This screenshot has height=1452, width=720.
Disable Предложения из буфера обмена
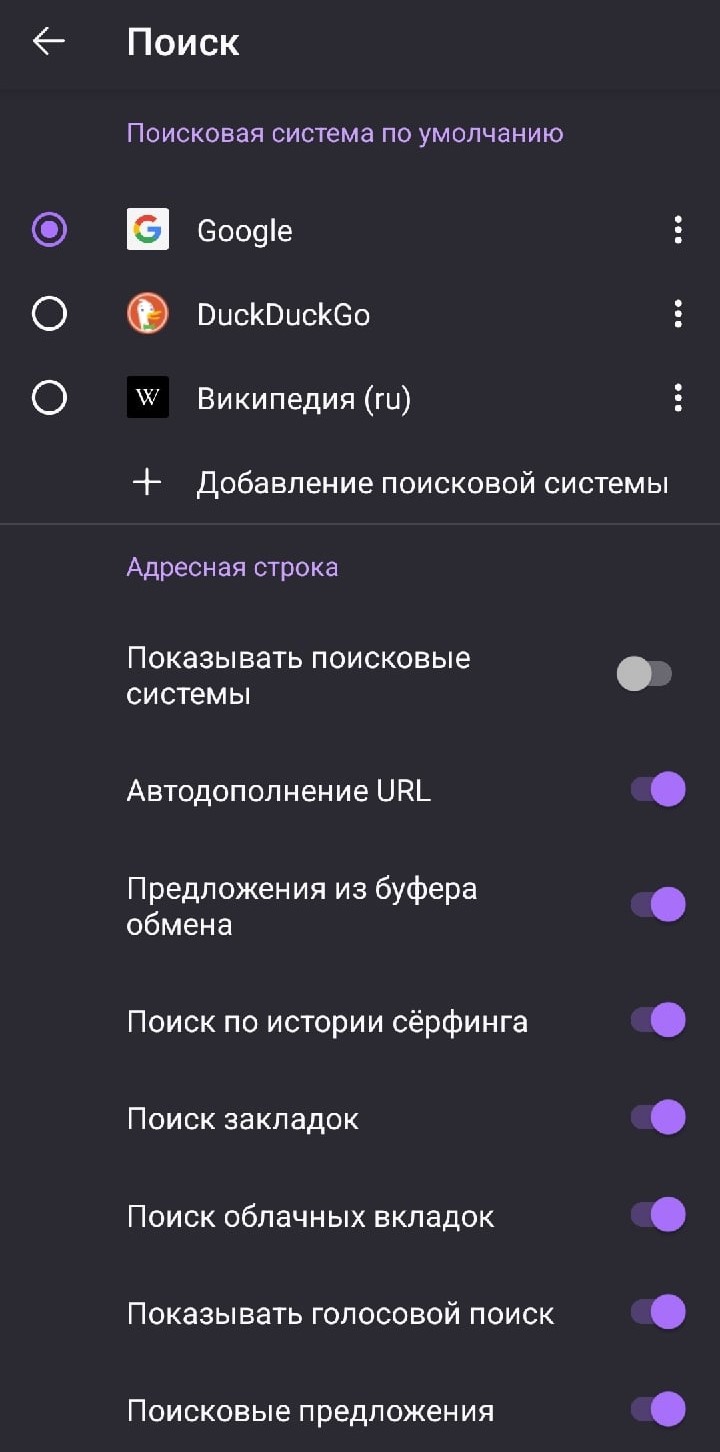click(x=657, y=905)
